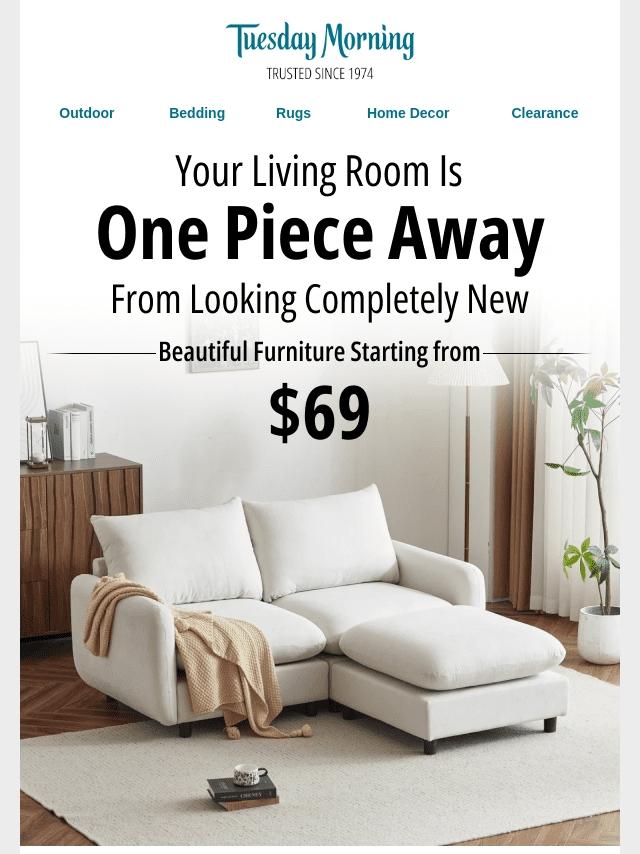Open the Home Decor link
The image size is (640, 854).
(408, 113)
